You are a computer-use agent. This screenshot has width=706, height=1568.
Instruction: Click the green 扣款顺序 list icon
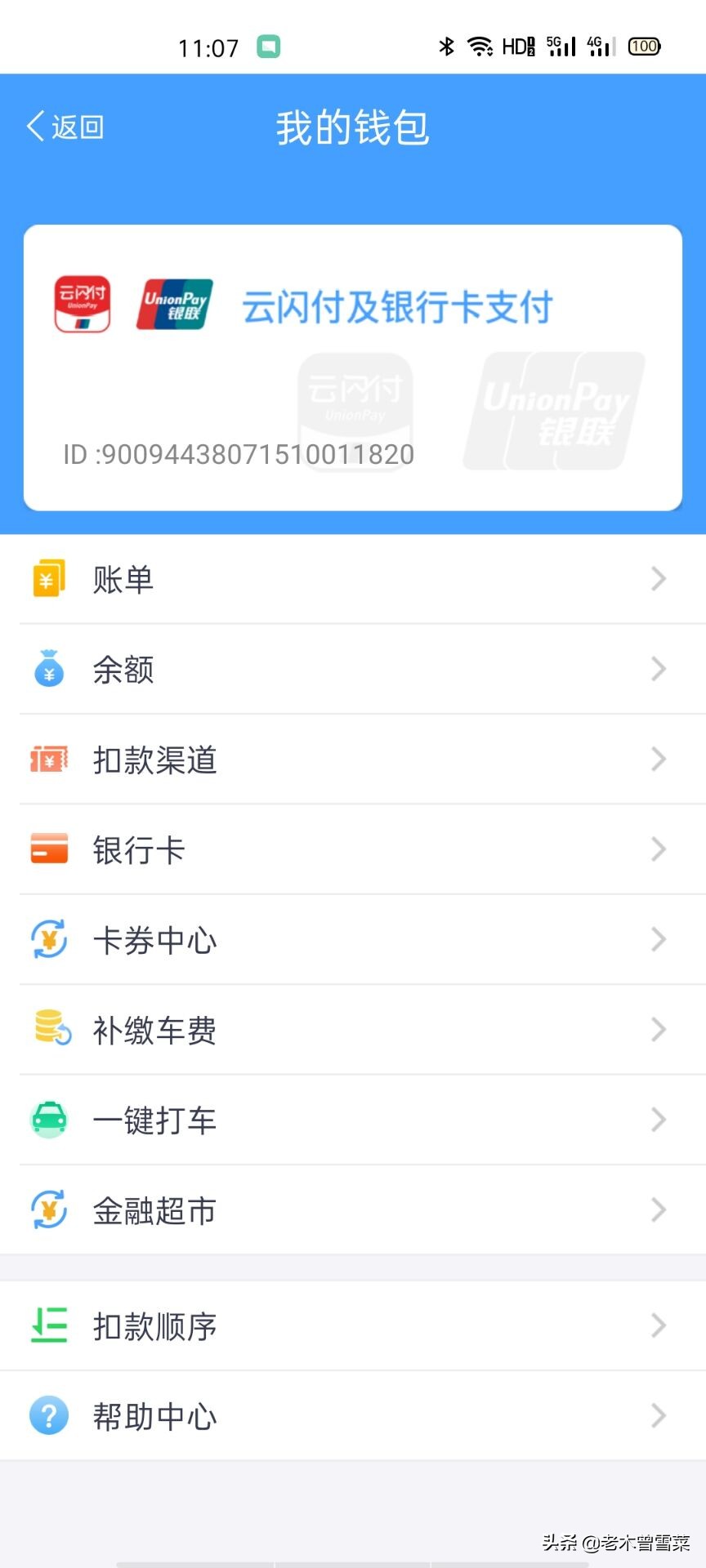pyautogui.click(x=49, y=1326)
